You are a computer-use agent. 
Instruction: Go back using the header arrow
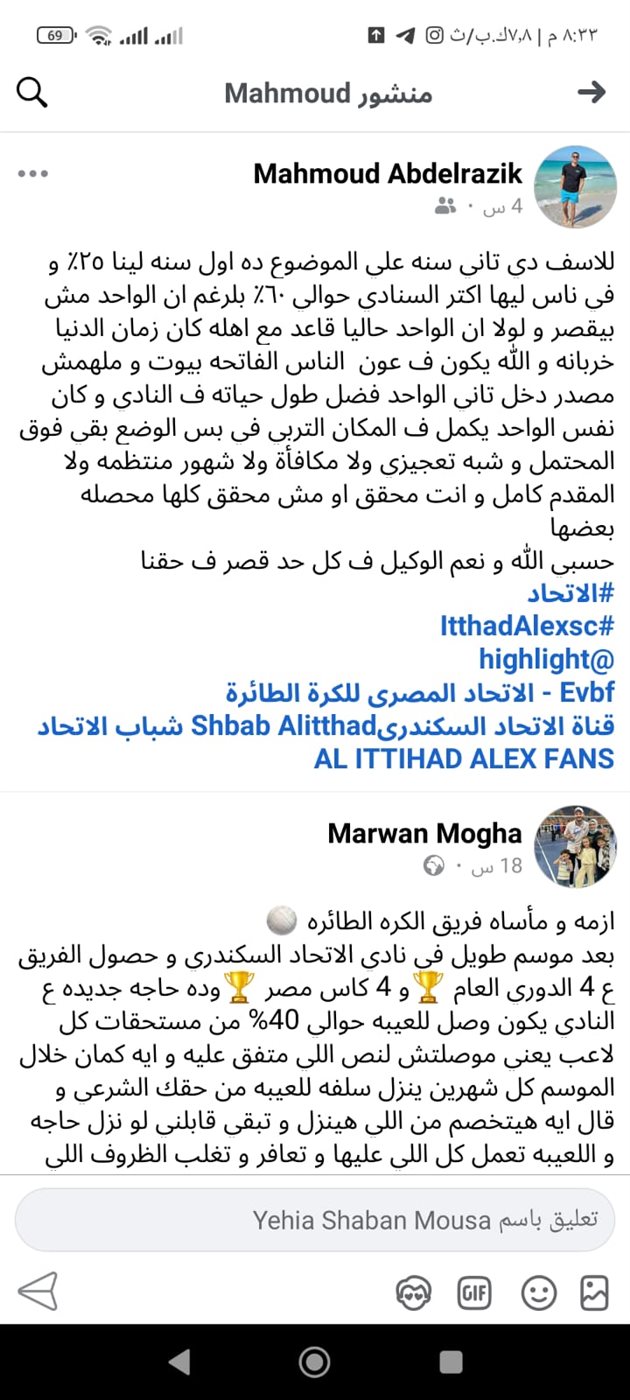tap(592, 93)
